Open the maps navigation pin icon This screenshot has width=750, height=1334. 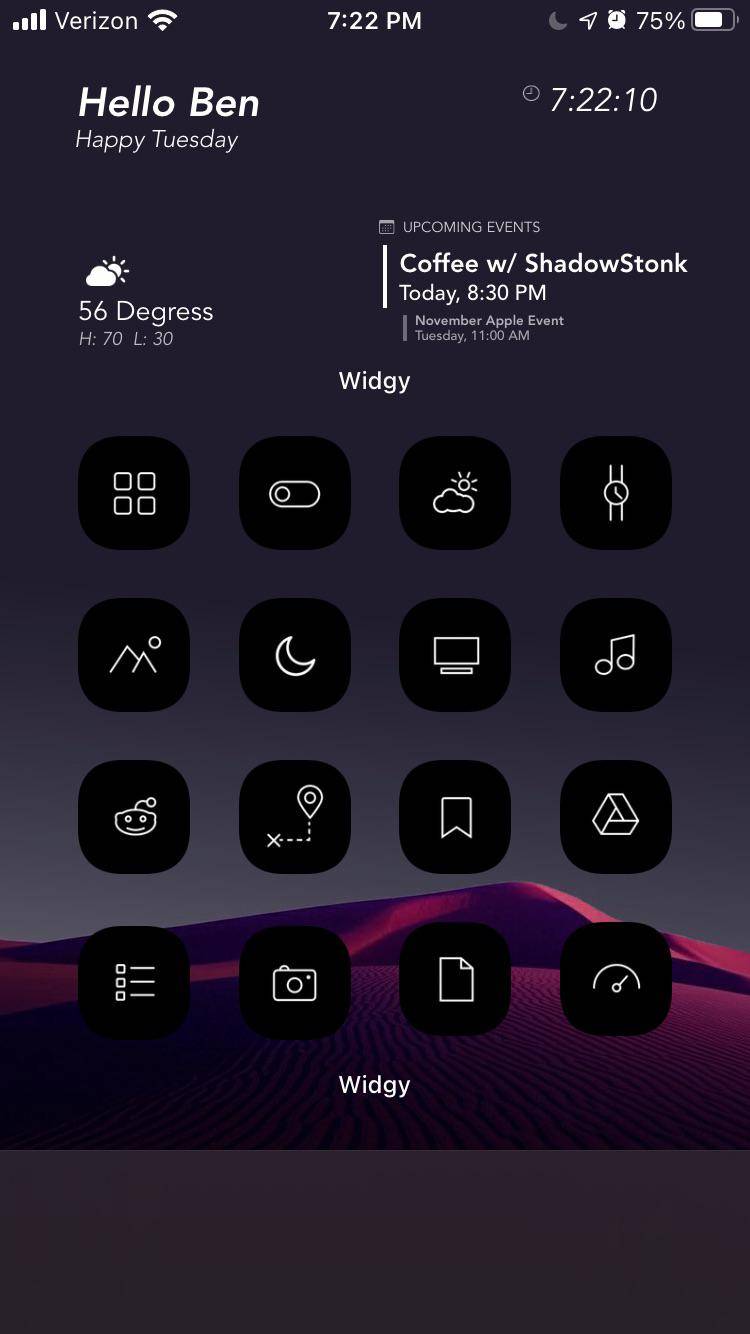(x=295, y=816)
